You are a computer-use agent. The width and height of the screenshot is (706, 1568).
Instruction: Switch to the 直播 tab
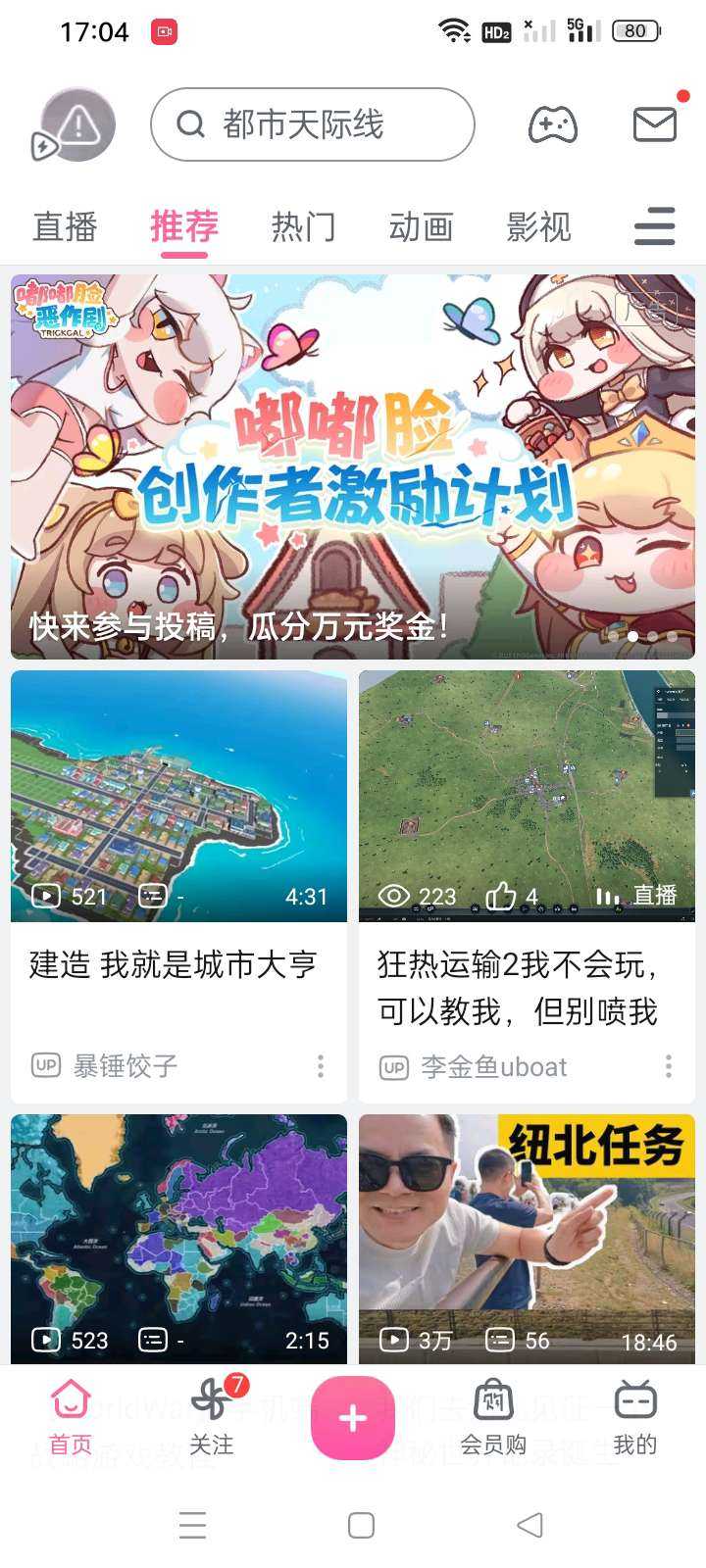click(x=65, y=227)
